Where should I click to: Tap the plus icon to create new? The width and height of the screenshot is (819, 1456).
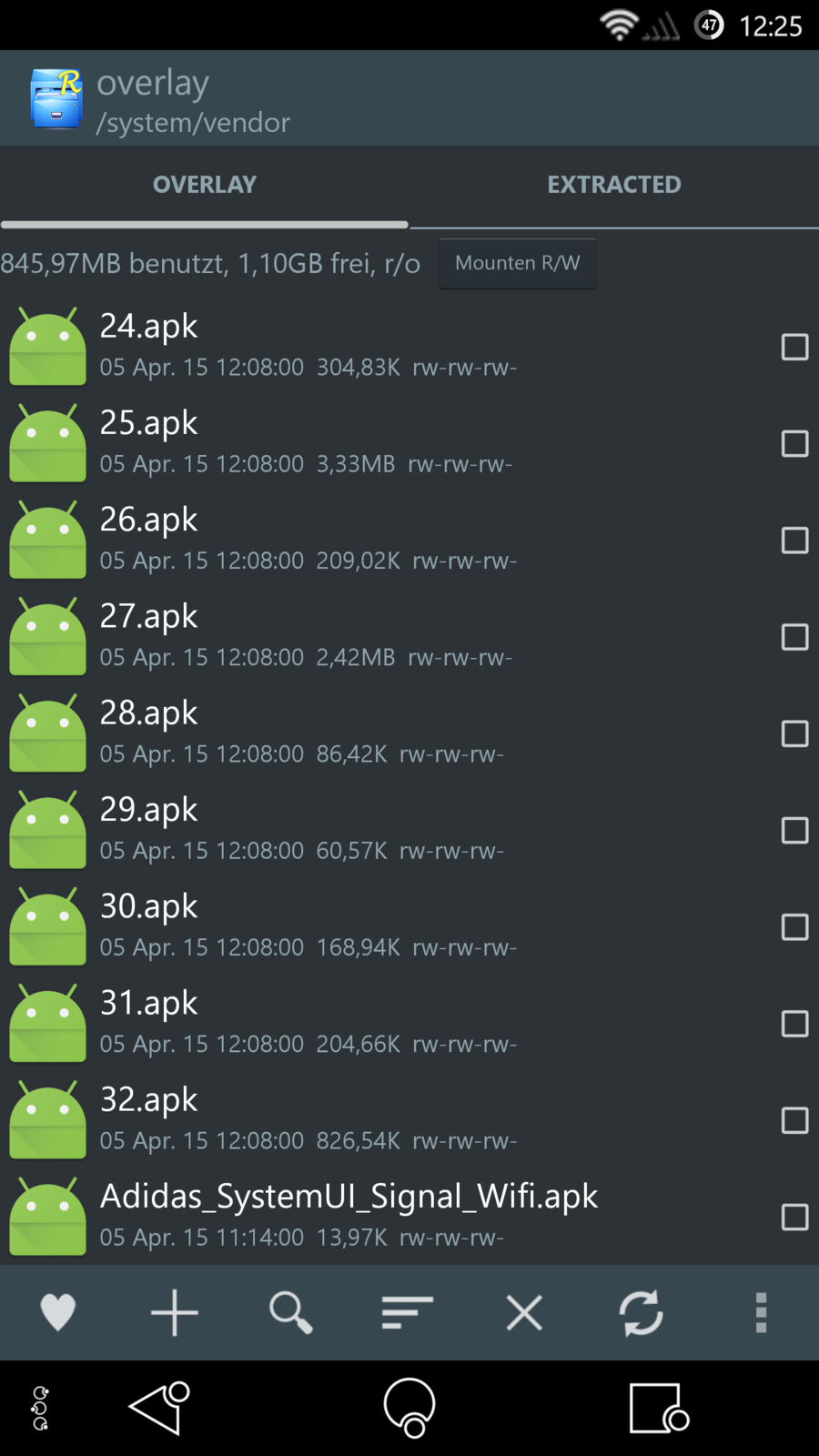tap(174, 1312)
